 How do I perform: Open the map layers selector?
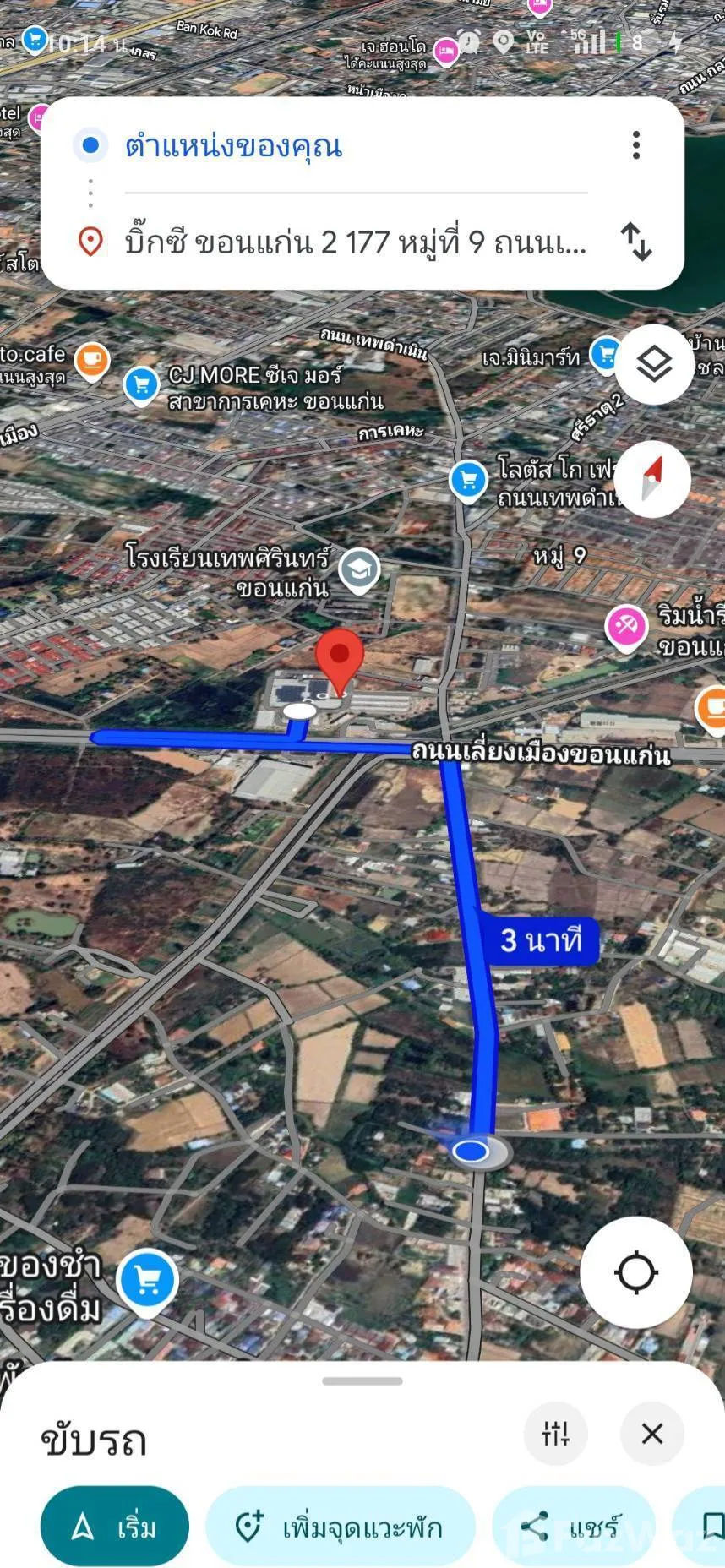[653, 364]
